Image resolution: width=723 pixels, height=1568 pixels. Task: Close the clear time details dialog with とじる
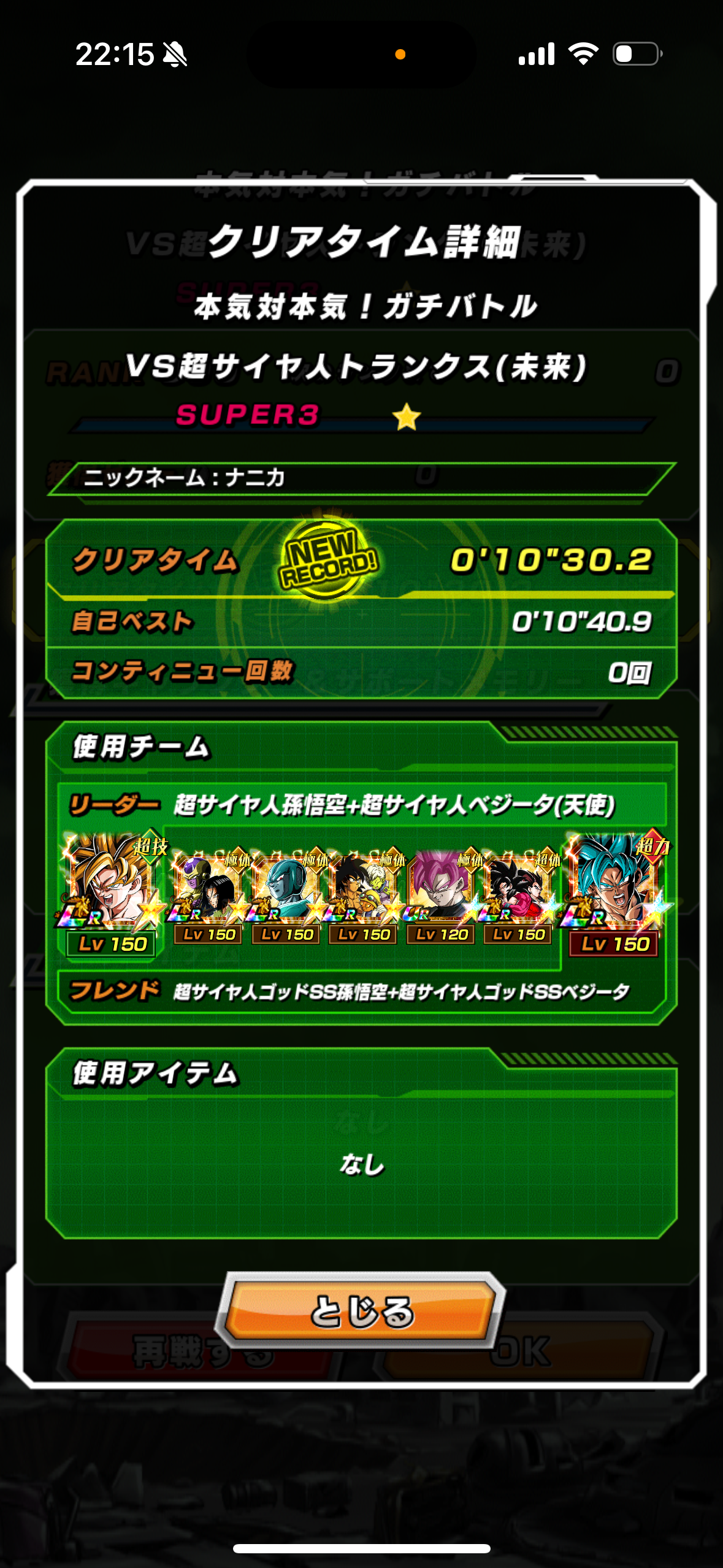(362, 1311)
